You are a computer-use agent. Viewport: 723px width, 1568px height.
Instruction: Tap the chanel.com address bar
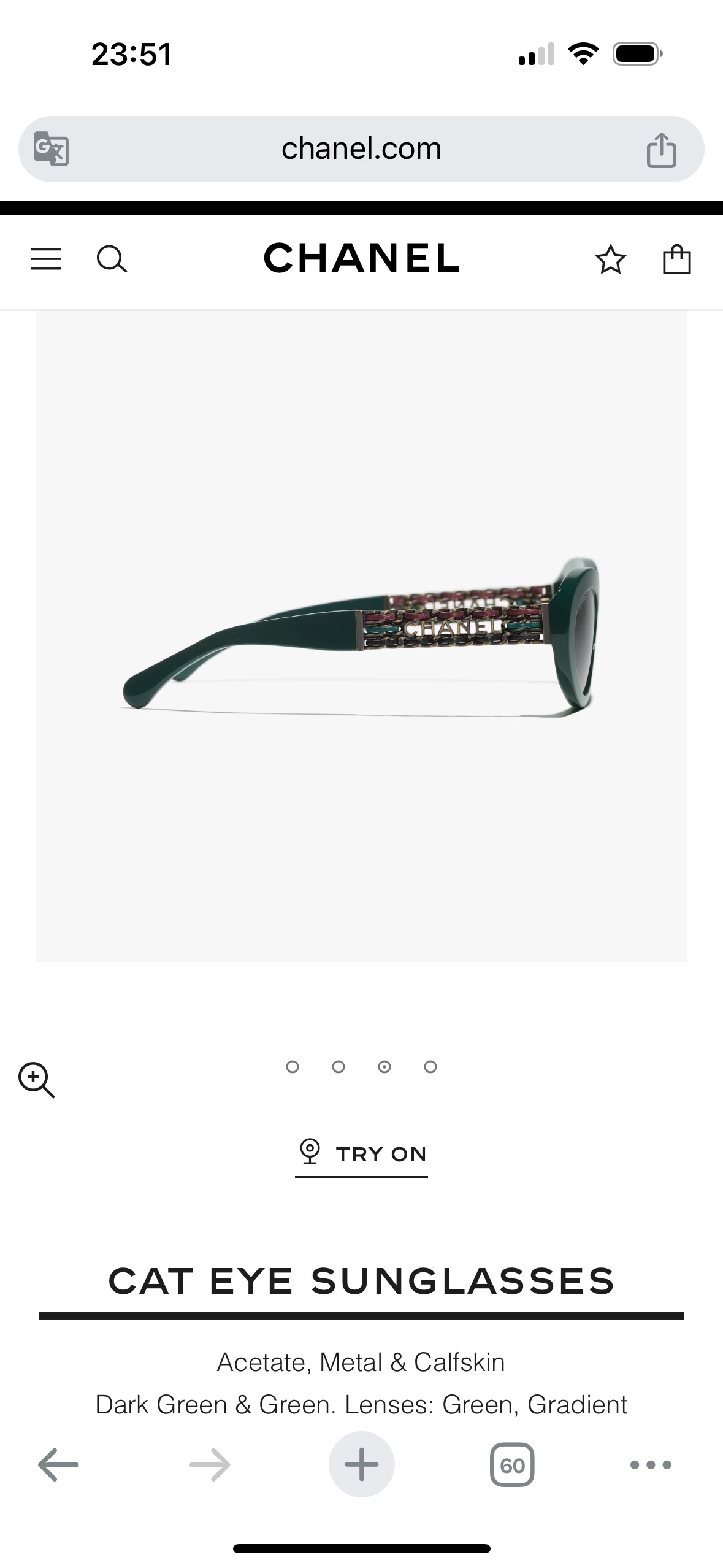(361, 148)
